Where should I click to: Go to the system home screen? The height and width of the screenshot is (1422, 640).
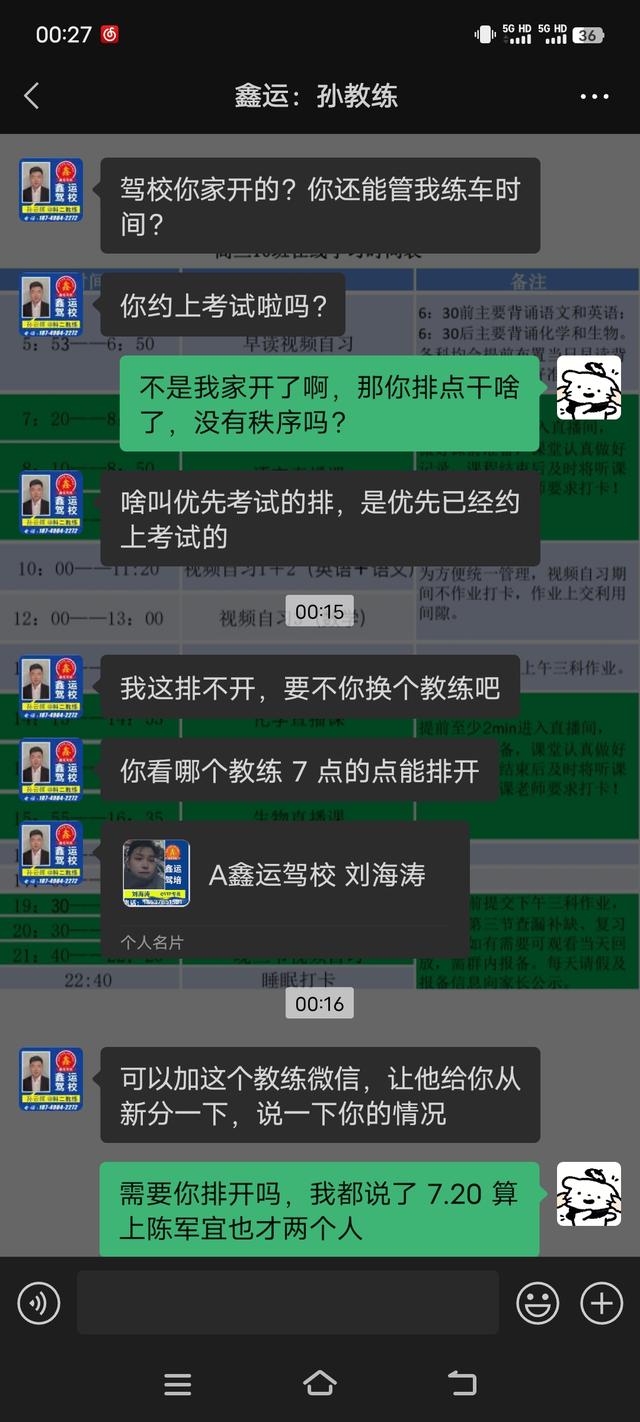(319, 1384)
